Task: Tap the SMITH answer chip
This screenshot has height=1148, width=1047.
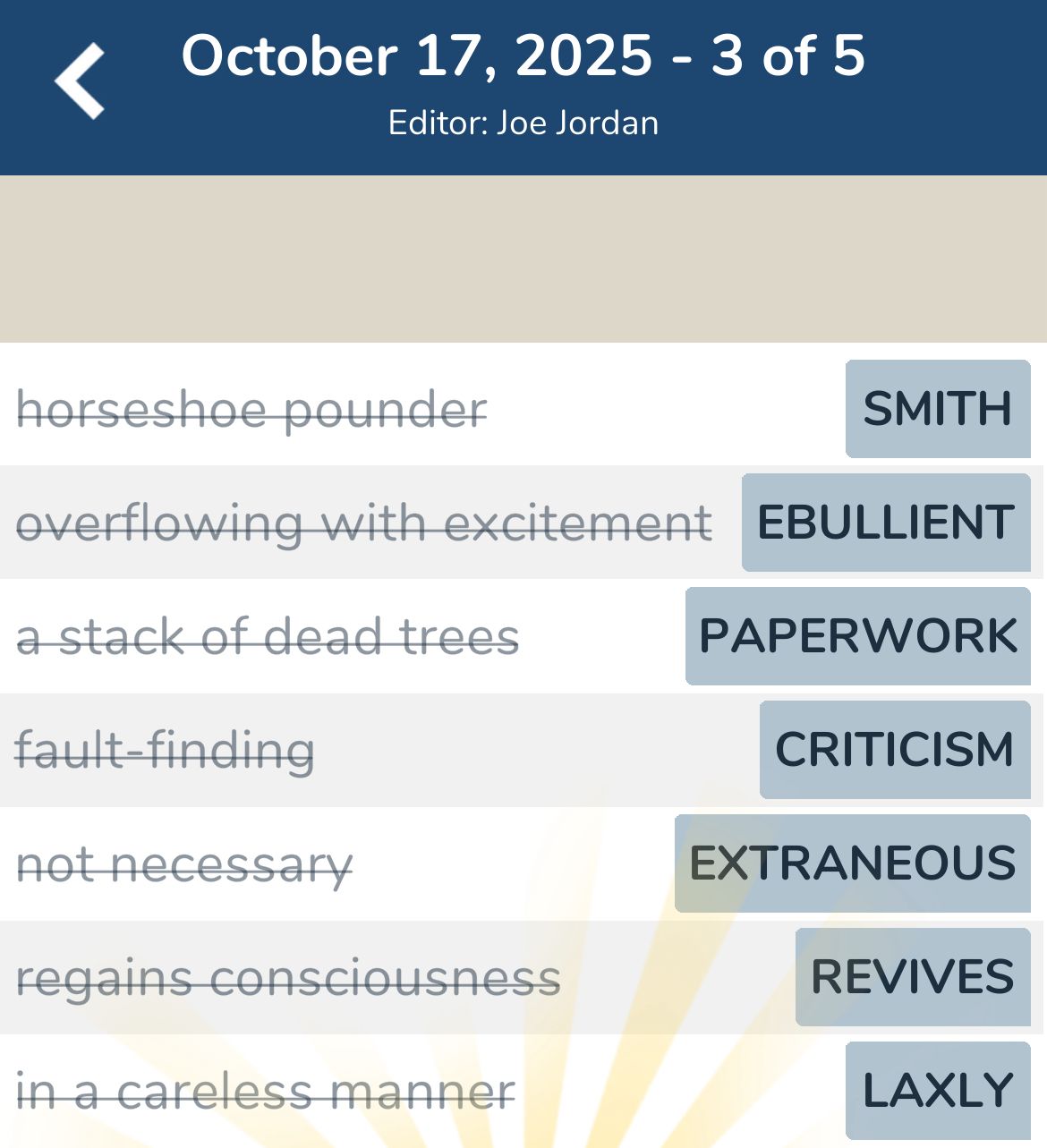Action: 937,409
